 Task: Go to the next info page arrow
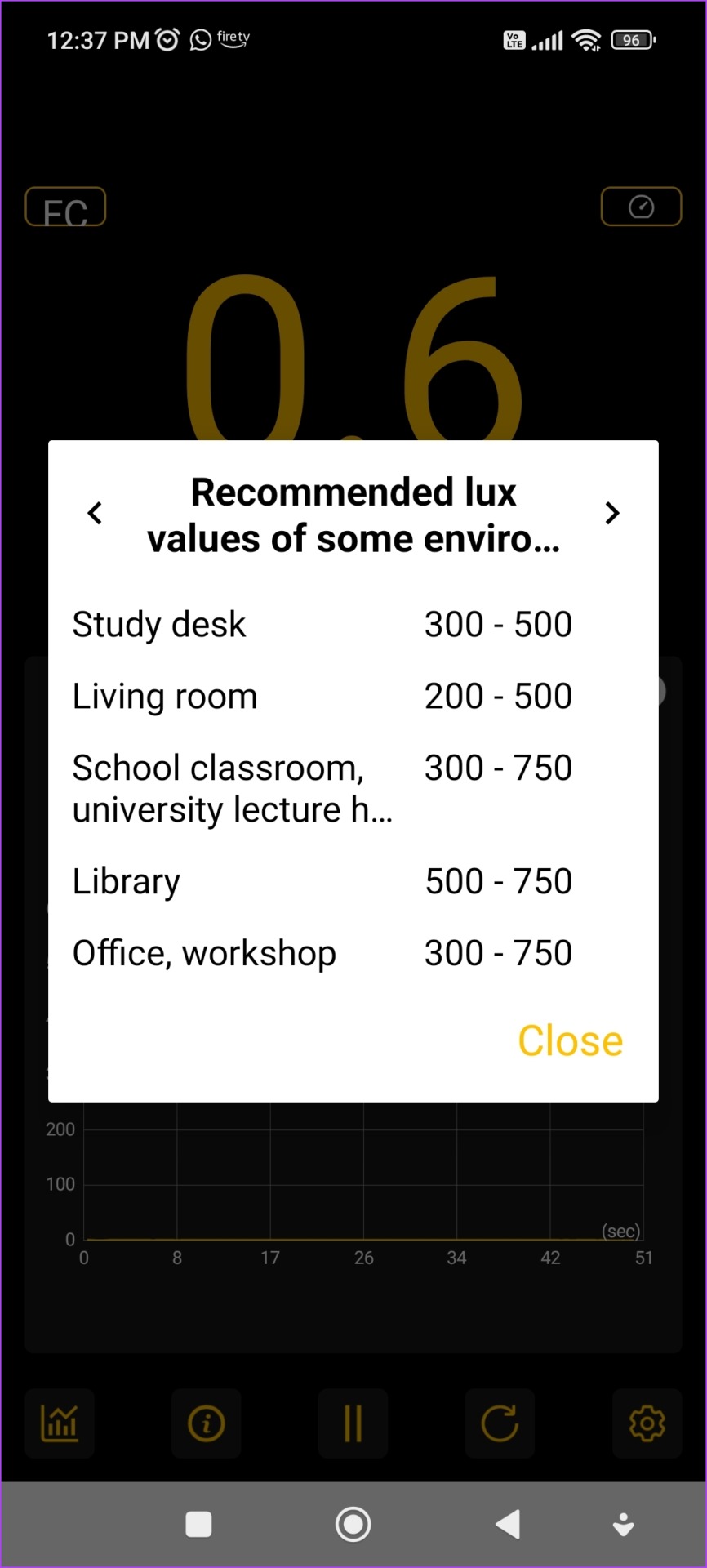point(612,513)
